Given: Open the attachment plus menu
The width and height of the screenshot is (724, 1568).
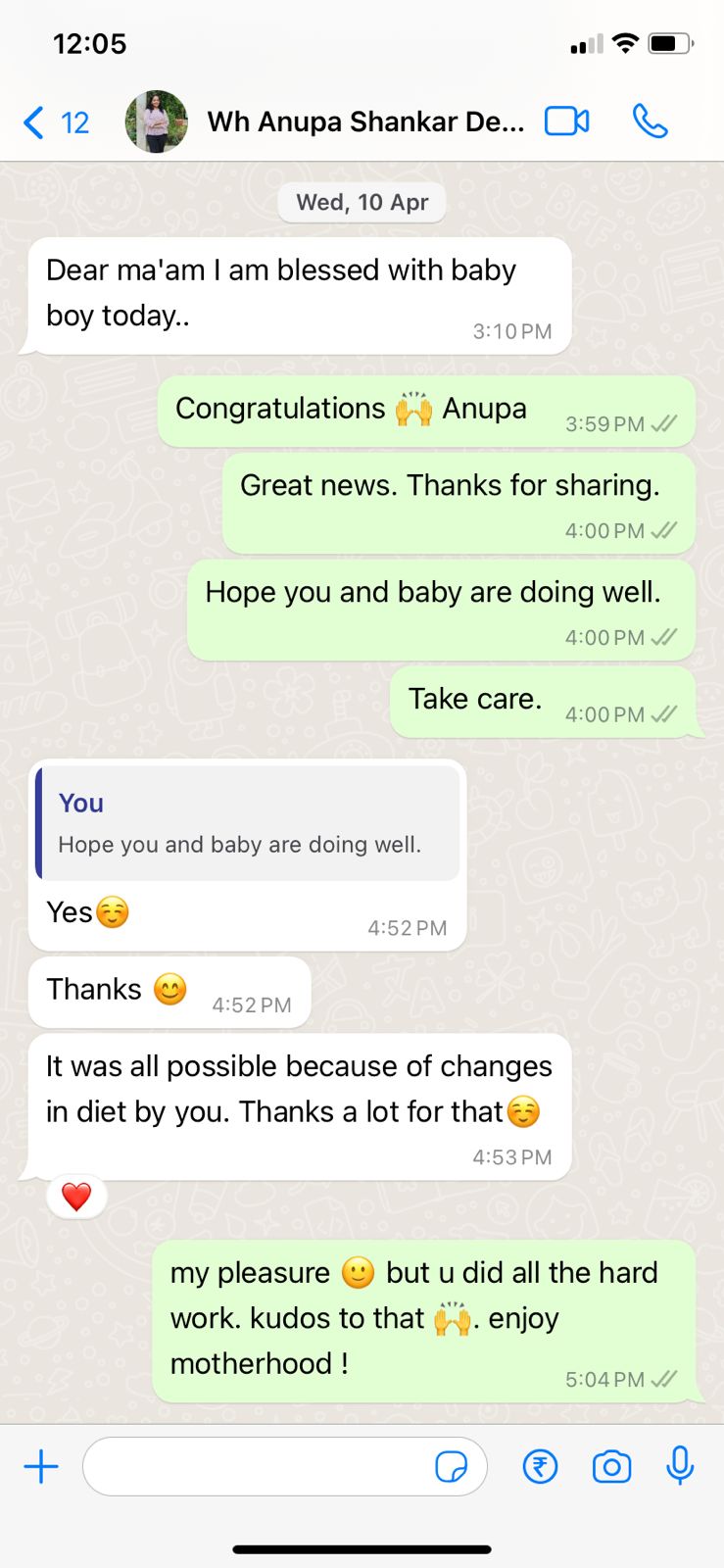Looking at the screenshot, I should click(x=41, y=1467).
